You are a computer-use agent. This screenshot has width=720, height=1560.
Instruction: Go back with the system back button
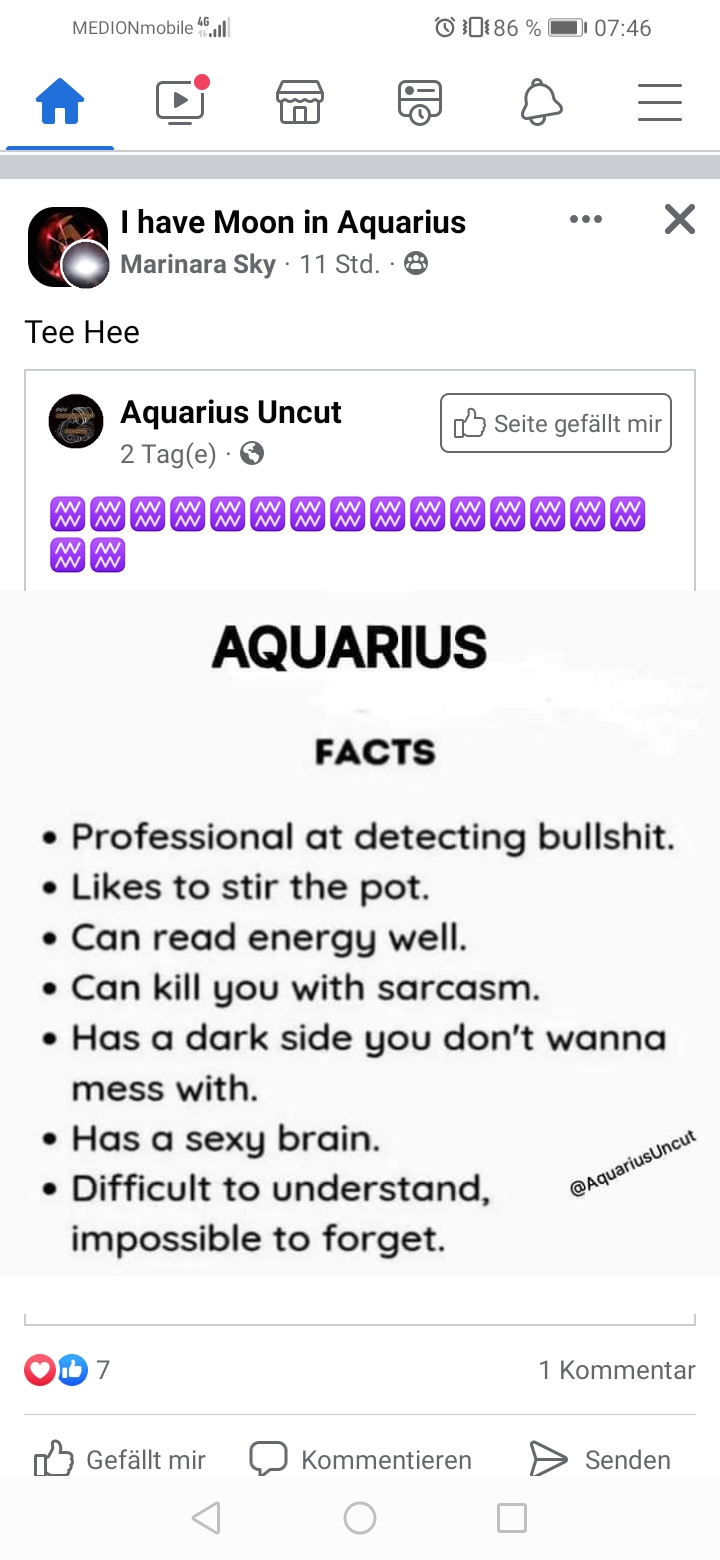click(x=206, y=1518)
